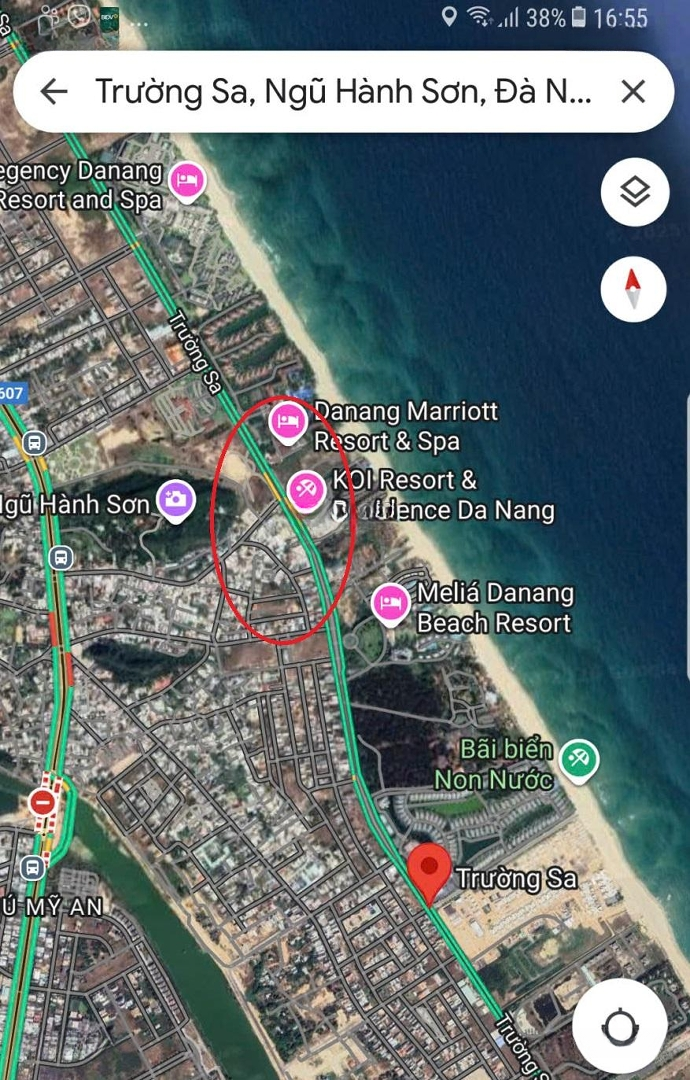The width and height of the screenshot is (690, 1080).
Task: Select the Danang Marriott Resort & Spa marker
Action: pos(289,421)
